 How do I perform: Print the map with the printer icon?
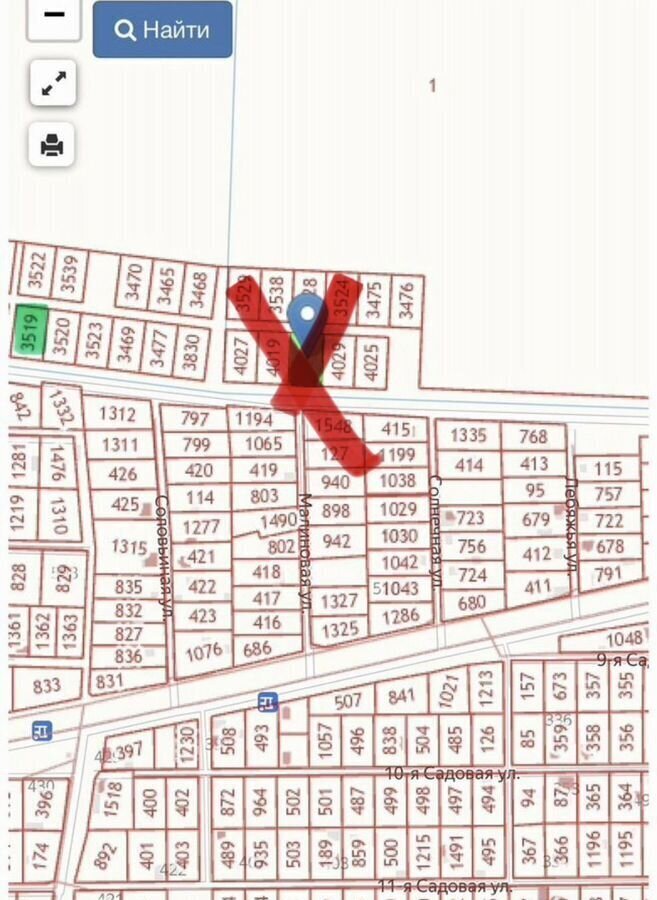click(52, 146)
